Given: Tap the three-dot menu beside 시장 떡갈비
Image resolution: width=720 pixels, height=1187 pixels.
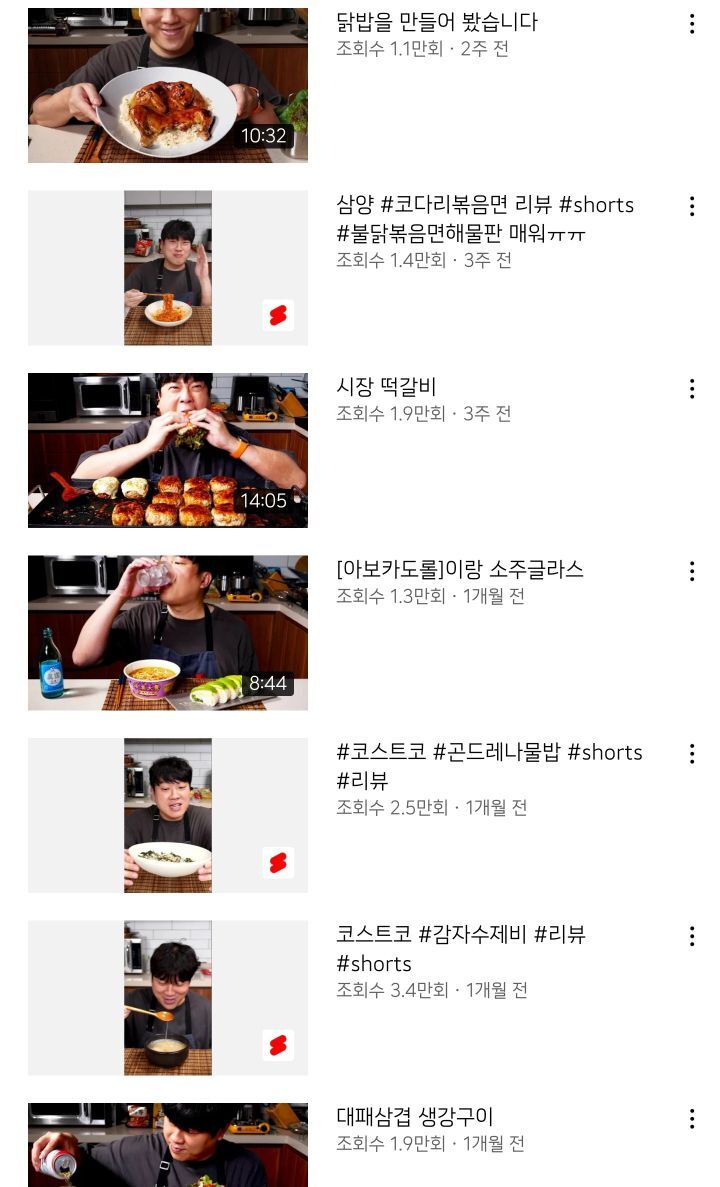Looking at the screenshot, I should [691, 389].
